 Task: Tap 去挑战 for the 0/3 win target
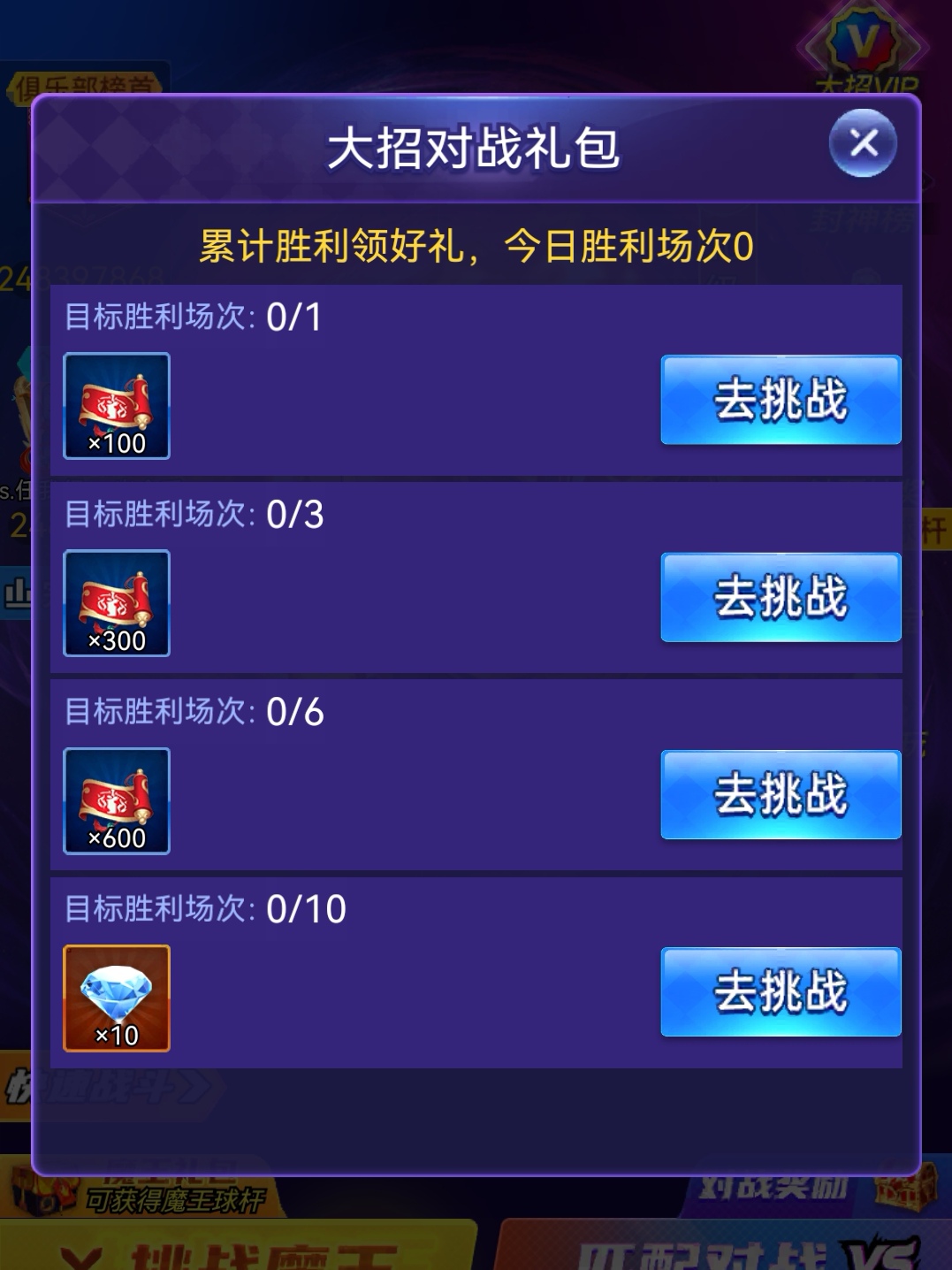coord(781,597)
